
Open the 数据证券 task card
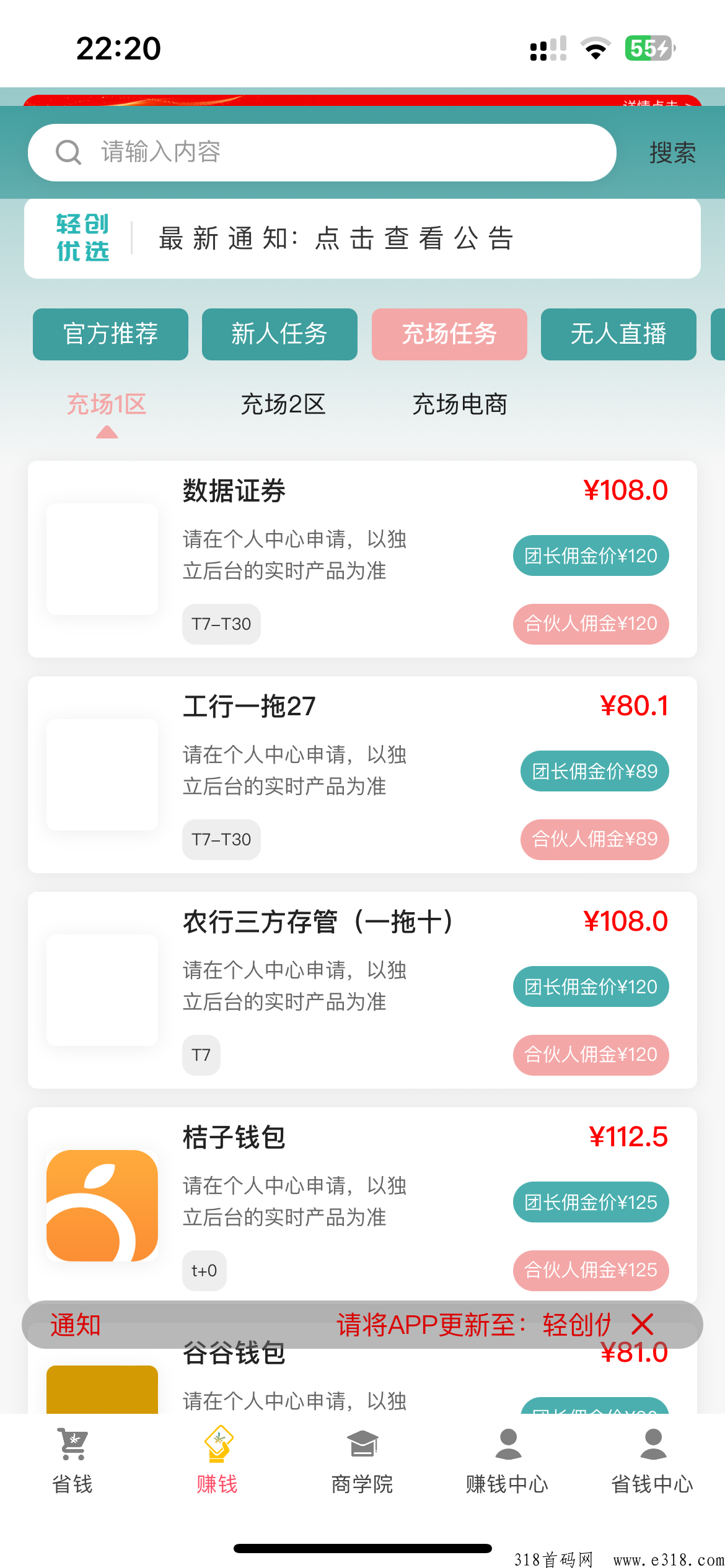(362, 559)
